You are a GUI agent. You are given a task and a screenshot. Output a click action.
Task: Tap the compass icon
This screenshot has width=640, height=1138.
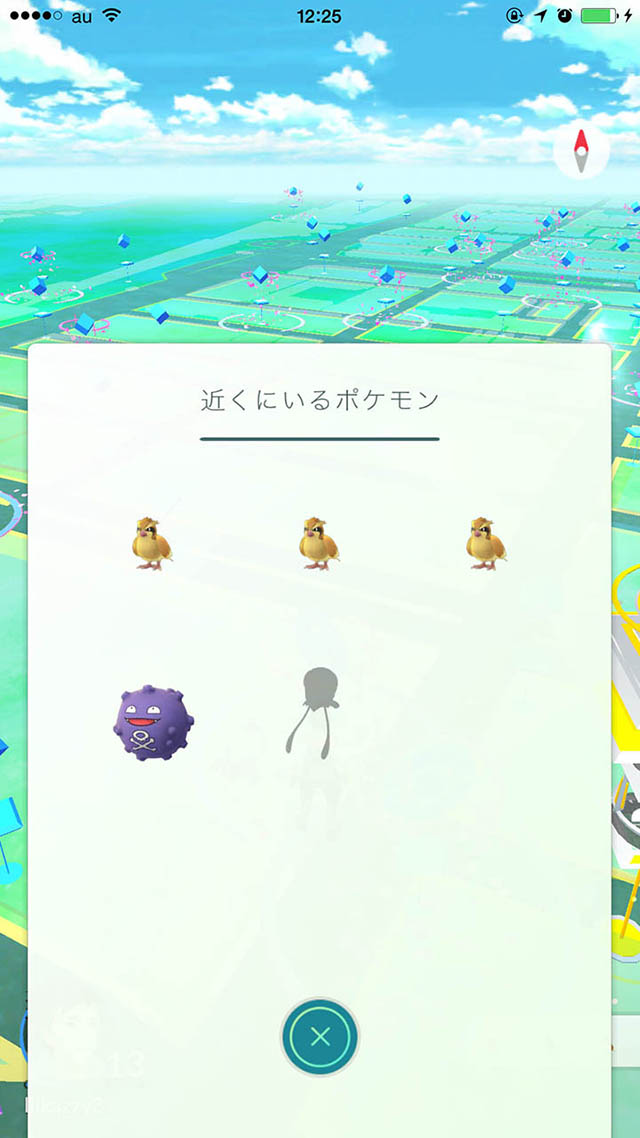[581, 153]
